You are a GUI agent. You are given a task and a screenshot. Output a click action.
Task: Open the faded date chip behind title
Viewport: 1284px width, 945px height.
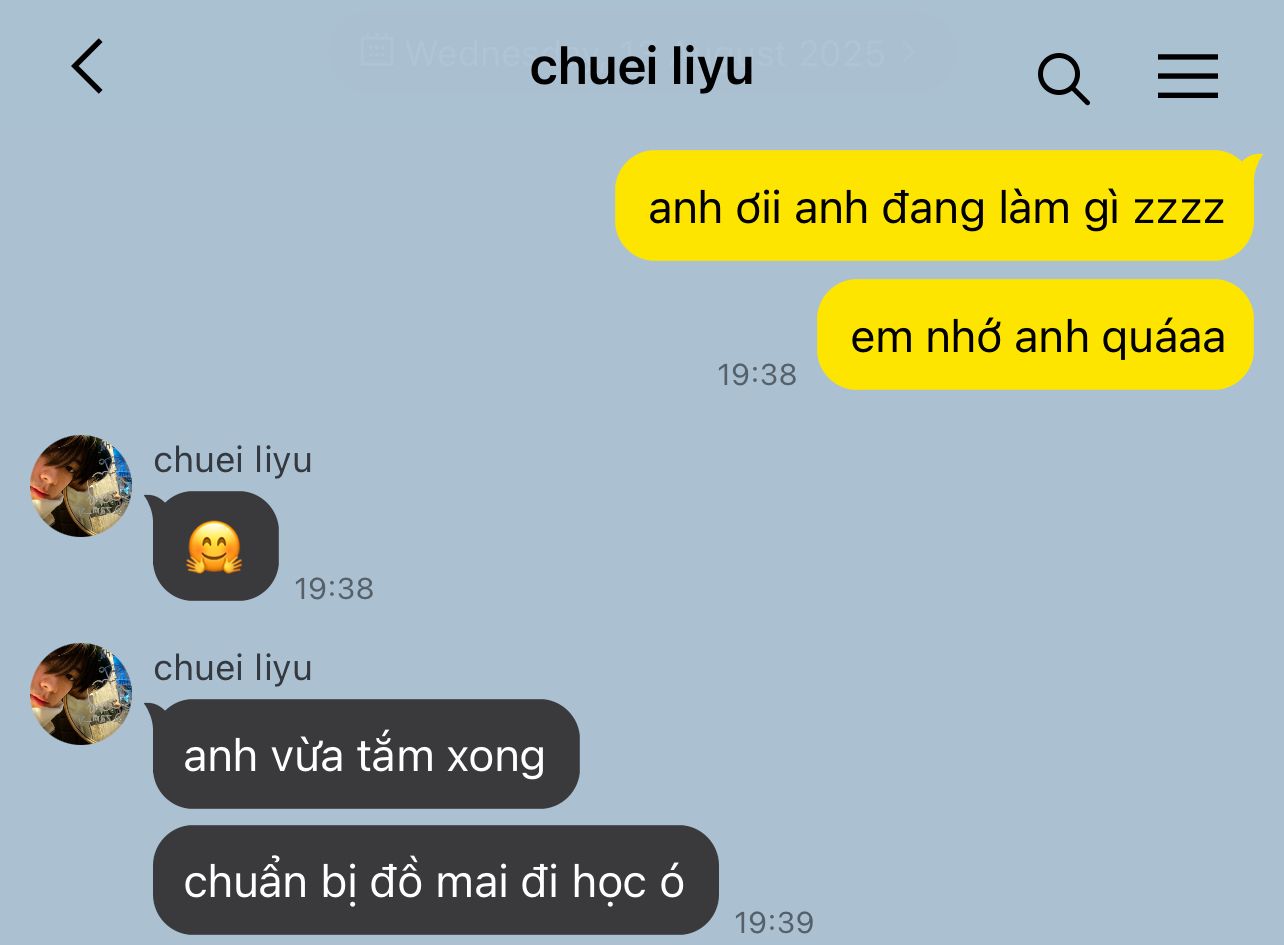click(643, 52)
